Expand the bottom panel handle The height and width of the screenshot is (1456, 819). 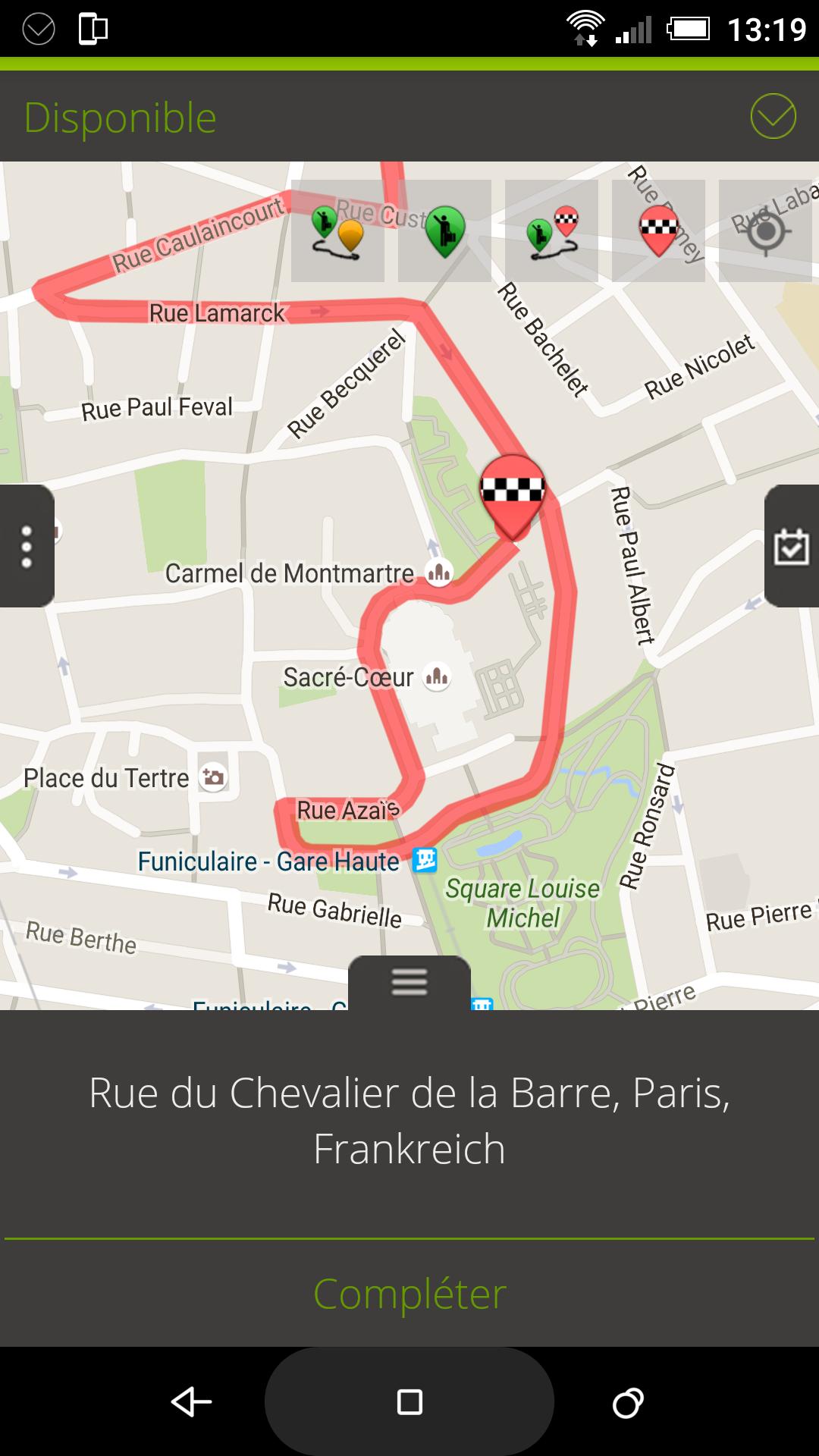point(409,982)
